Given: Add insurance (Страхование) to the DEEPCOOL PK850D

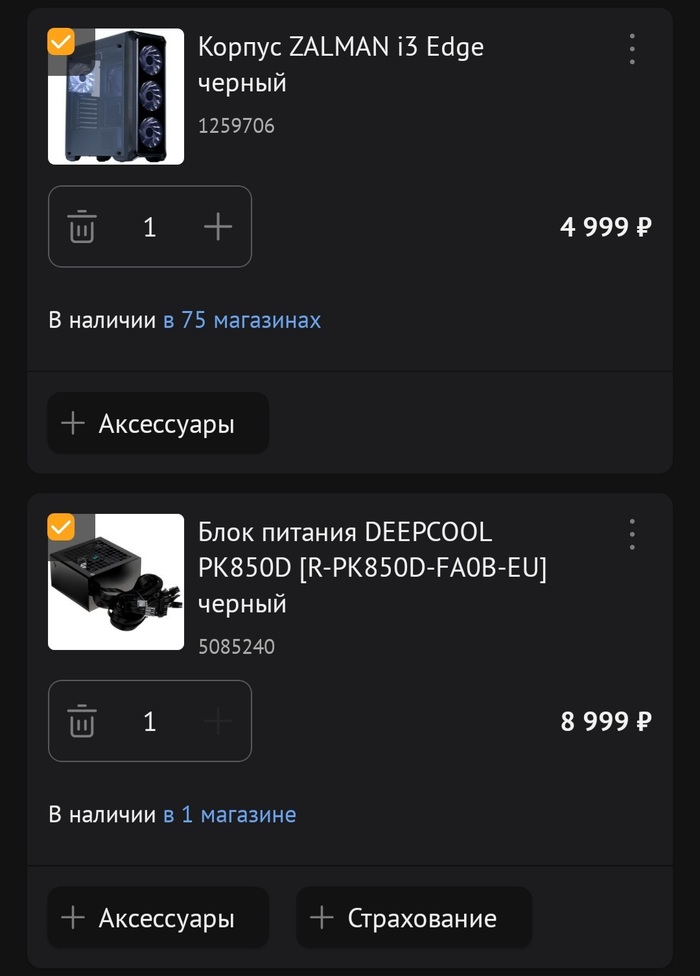Looking at the screenshot, I should [413, 917].
